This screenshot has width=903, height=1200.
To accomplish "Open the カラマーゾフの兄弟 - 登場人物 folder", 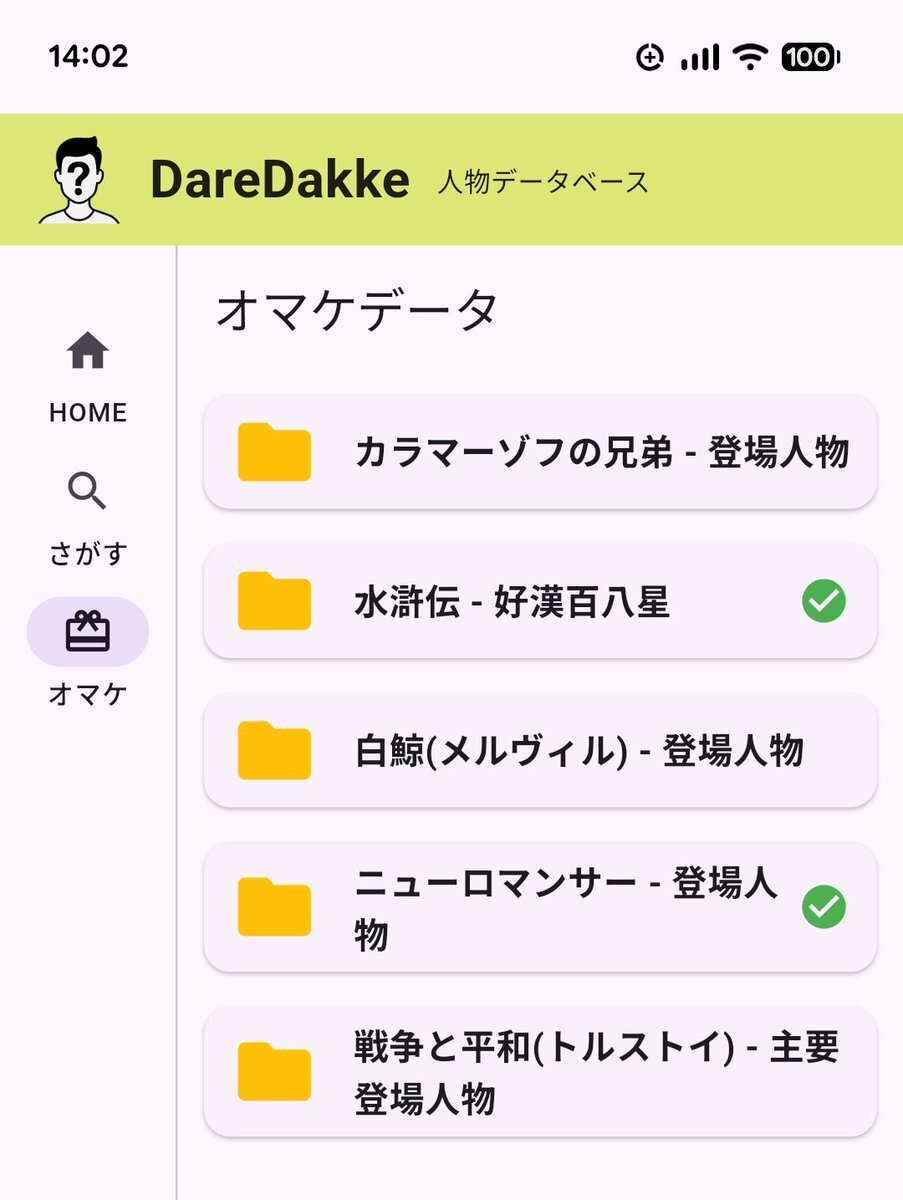I will (540, 452).
